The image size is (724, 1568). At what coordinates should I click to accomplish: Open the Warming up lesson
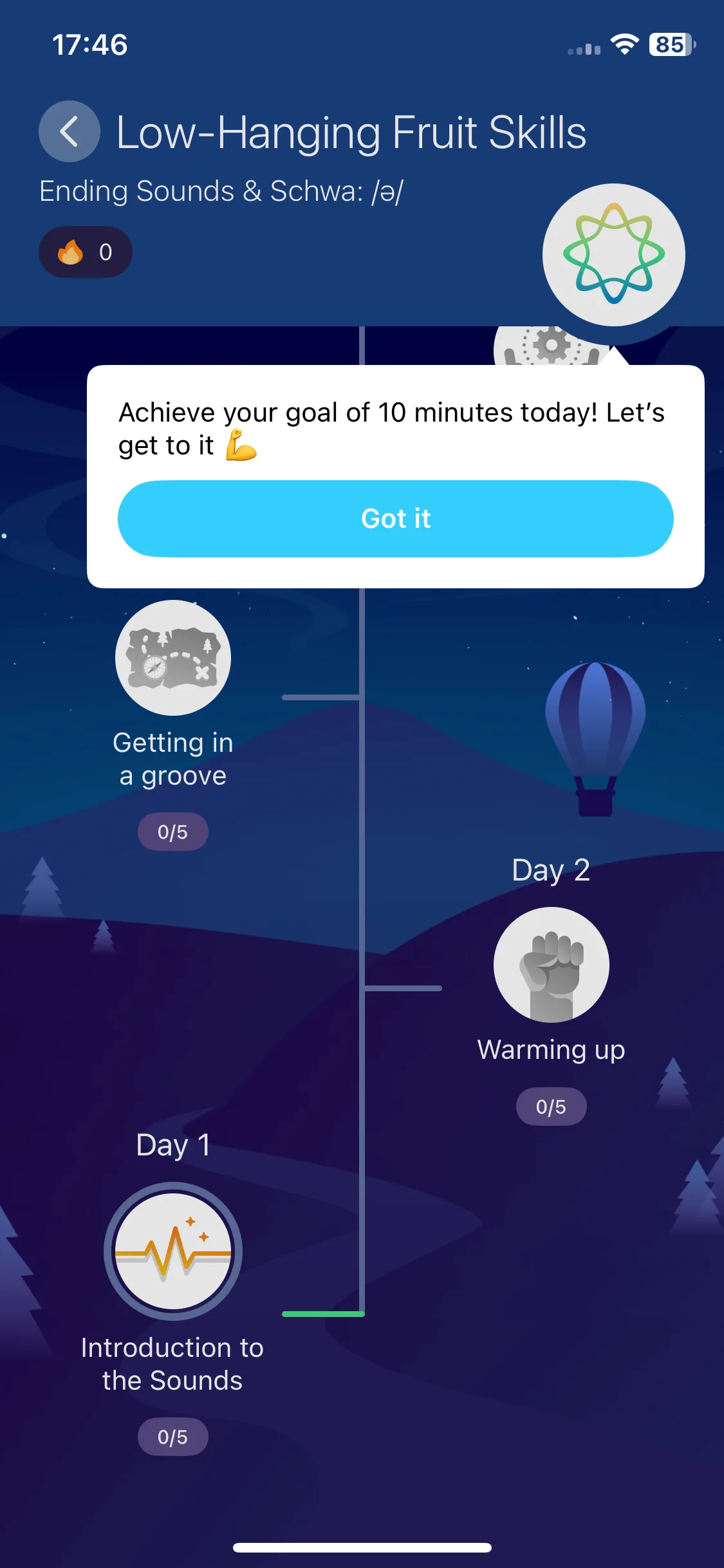552,964
